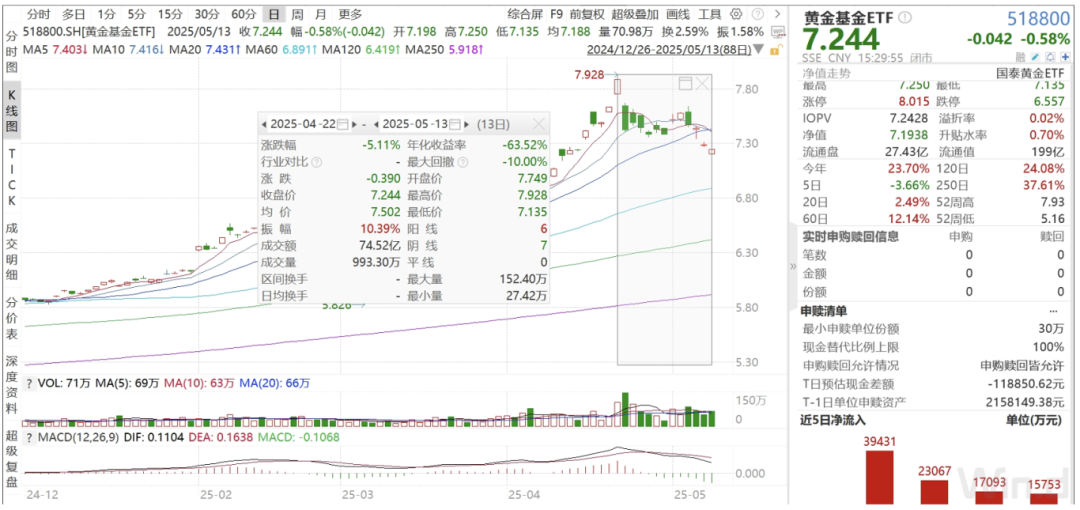Image resolution: width=1080 pixels, height=510 pixels.
Task: Switch to the 30分 interval
Action: tap(207, 14)
